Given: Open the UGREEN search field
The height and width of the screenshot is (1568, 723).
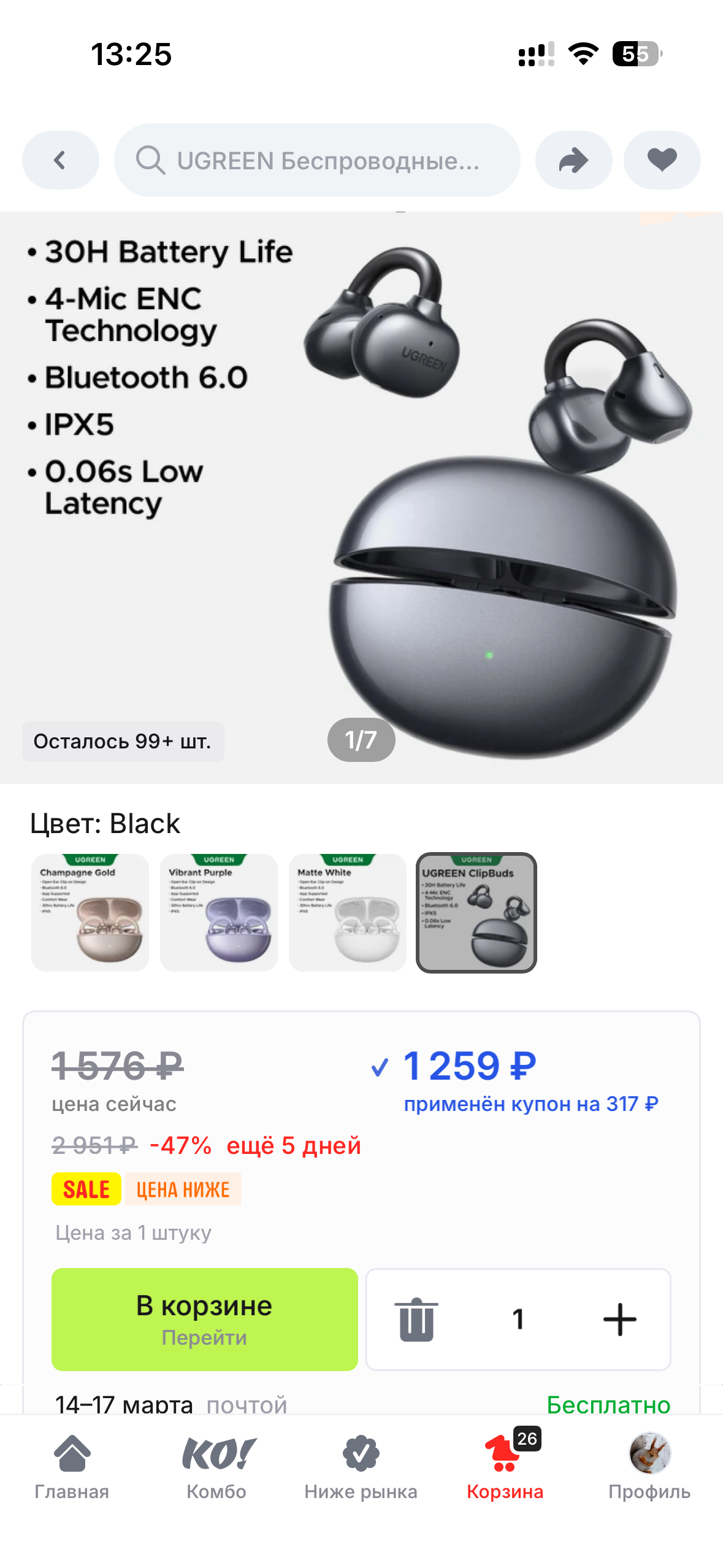Looking at the screenshot, I should point(317,160).
